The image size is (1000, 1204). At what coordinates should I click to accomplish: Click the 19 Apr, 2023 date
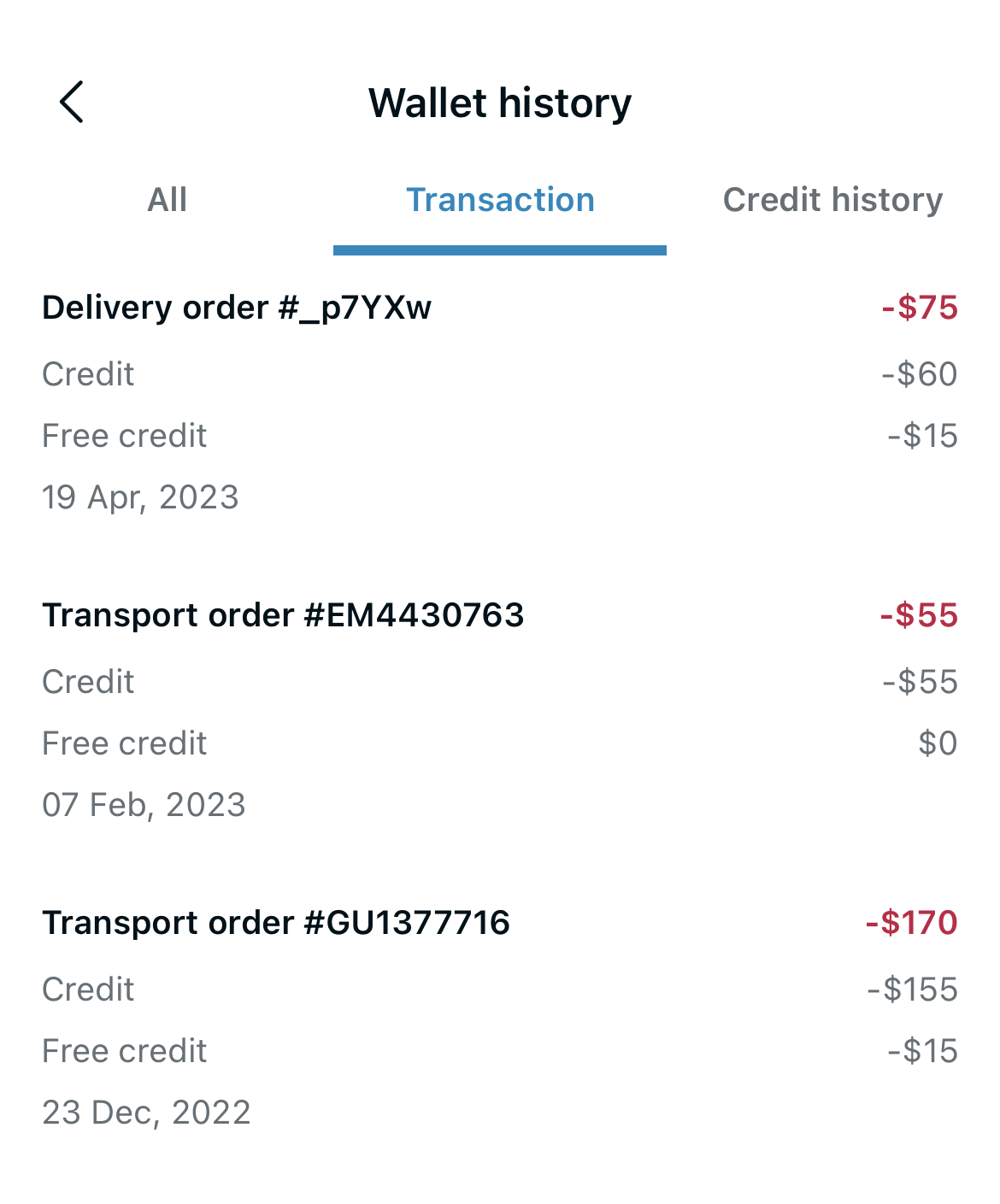point(140,497)
